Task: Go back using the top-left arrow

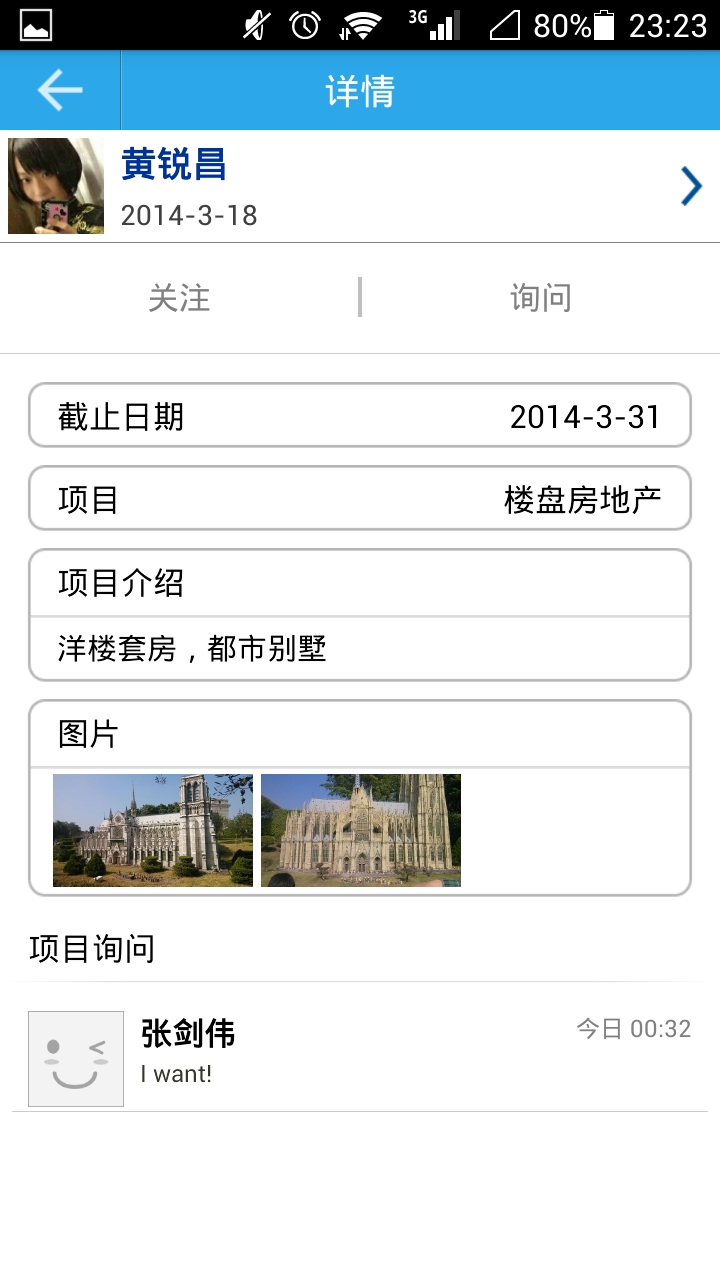Action: point(60,91)
